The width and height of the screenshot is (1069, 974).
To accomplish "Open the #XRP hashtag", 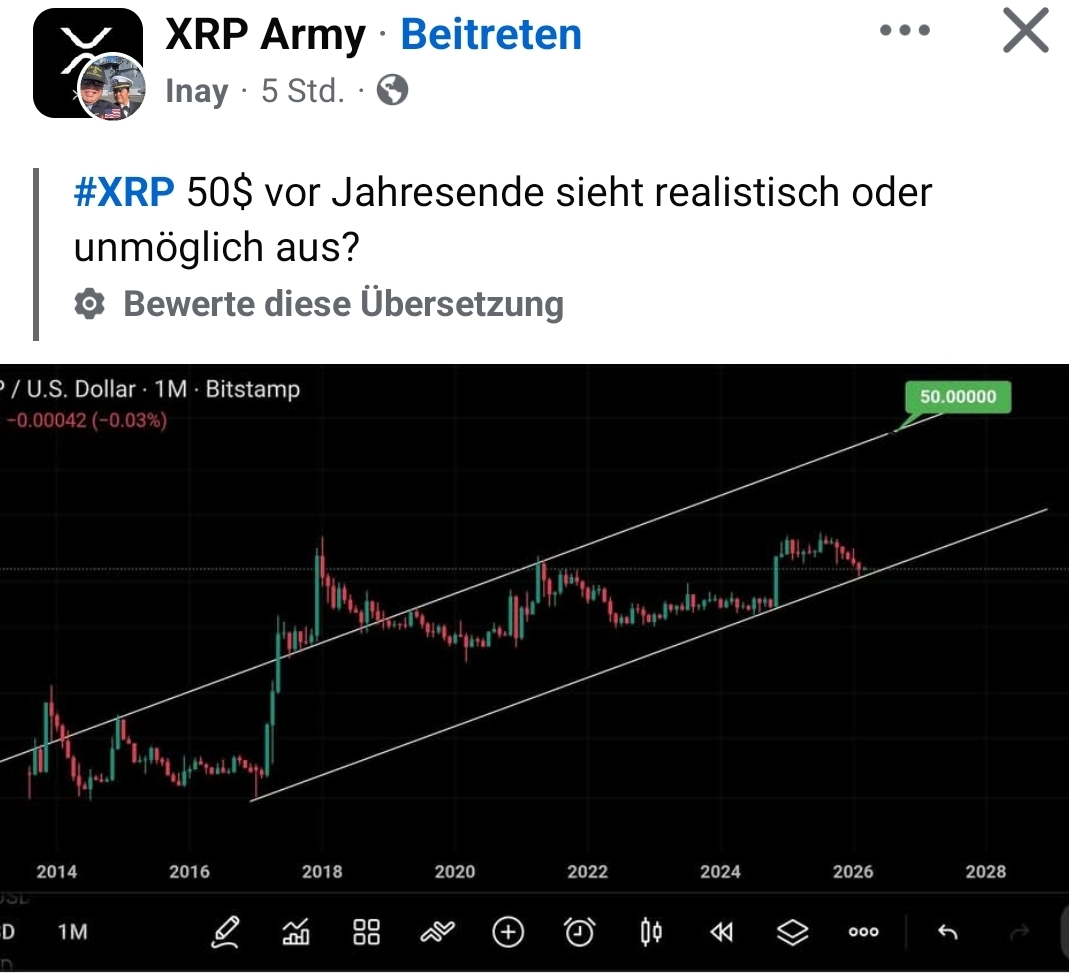I will coord(124,191).
